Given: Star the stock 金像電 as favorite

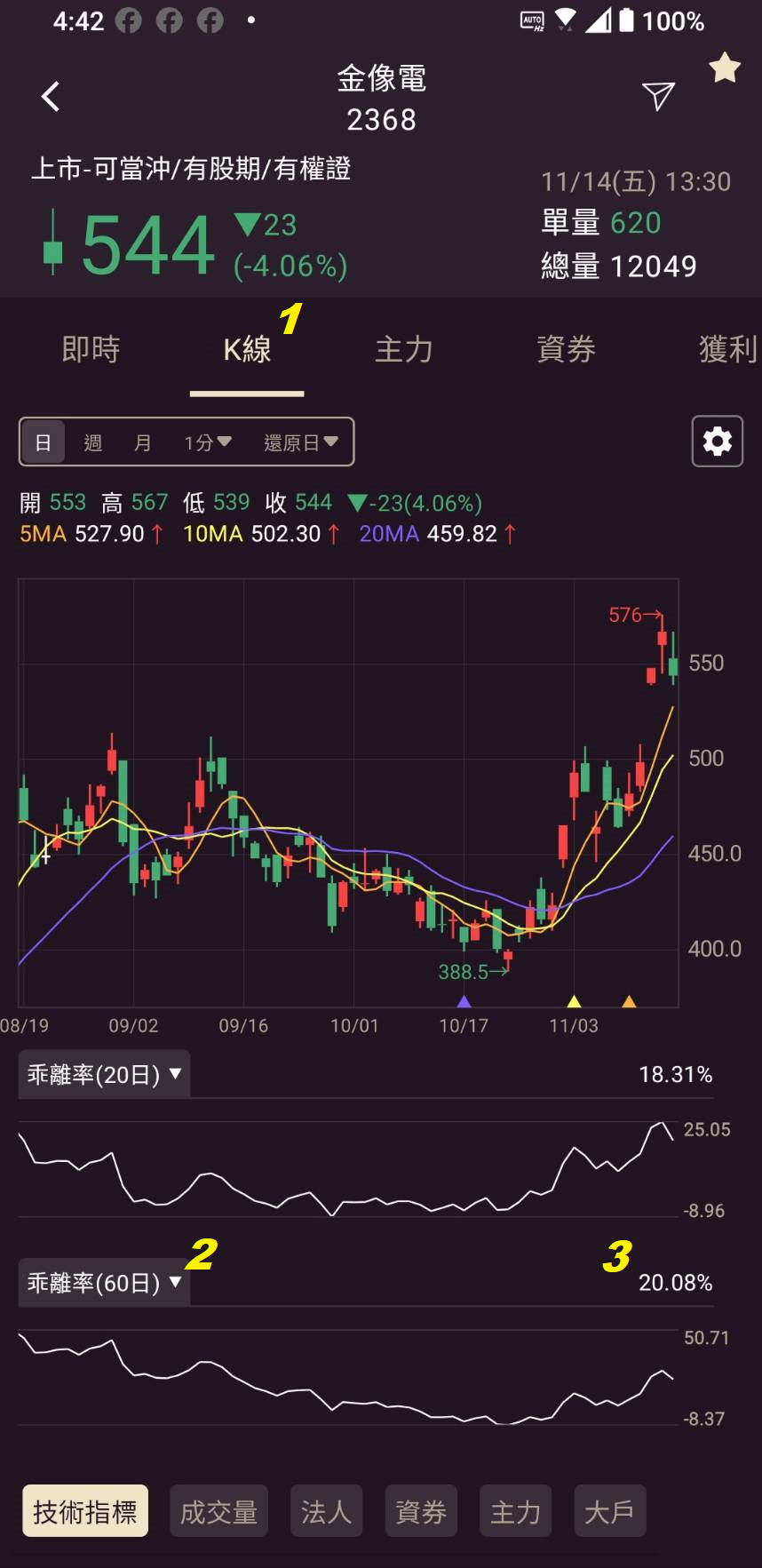Looking at the screenshot, I should click(x=724, y=68).
